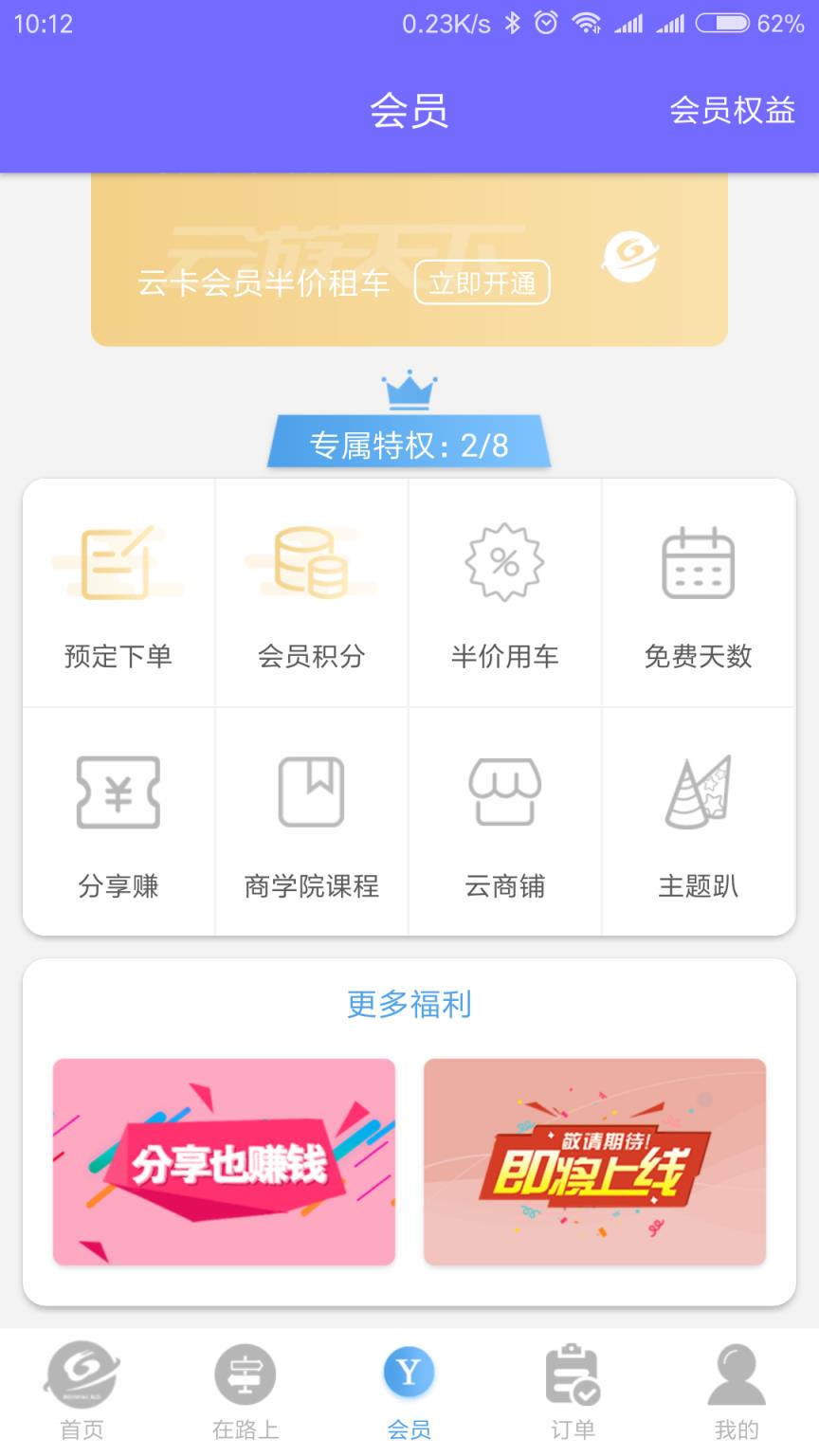The height and width of the screenshot is (1456, 819).
Task: Tap the 更多福利 more benefits link
Action: 409,1004
